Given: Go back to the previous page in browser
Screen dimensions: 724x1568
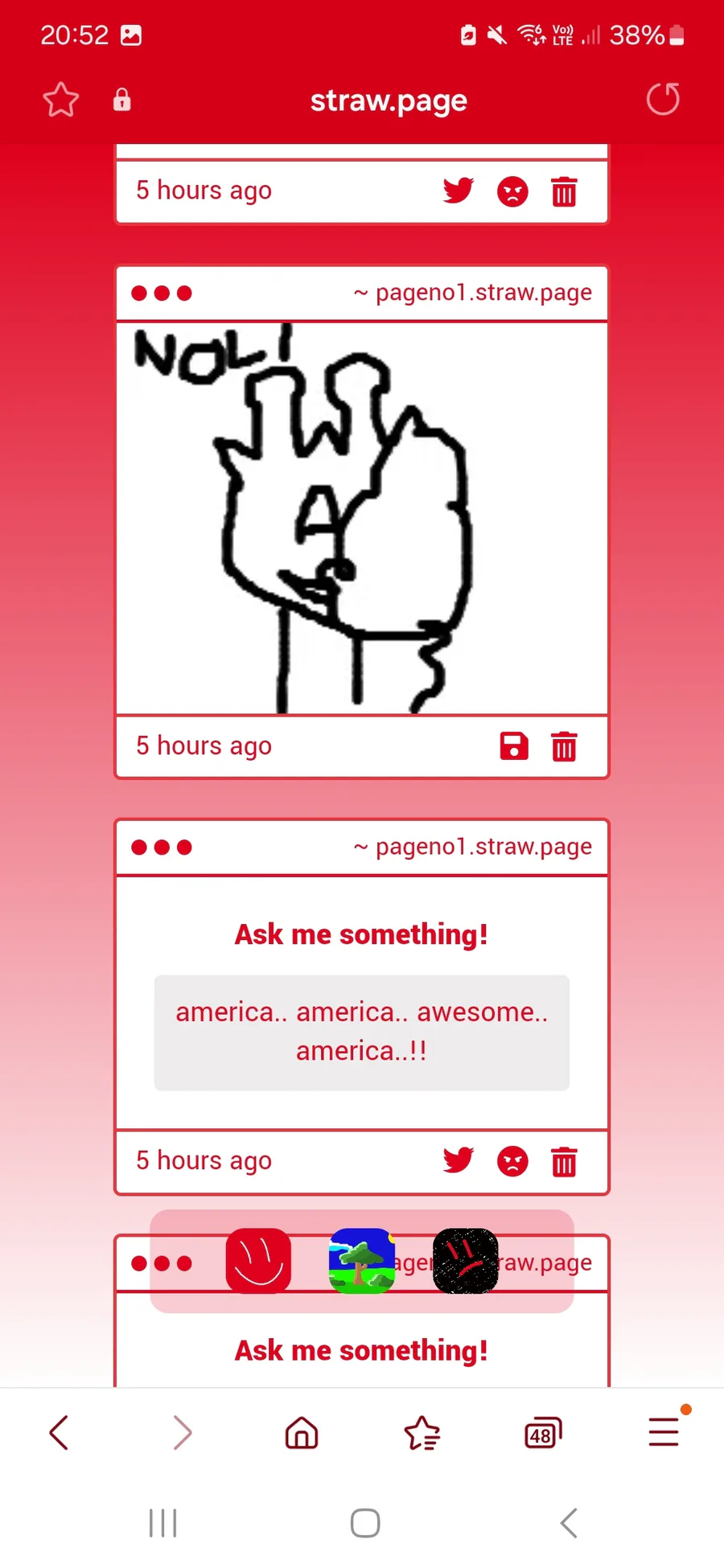Looking at the screenshot, I should click(60, 1433).
